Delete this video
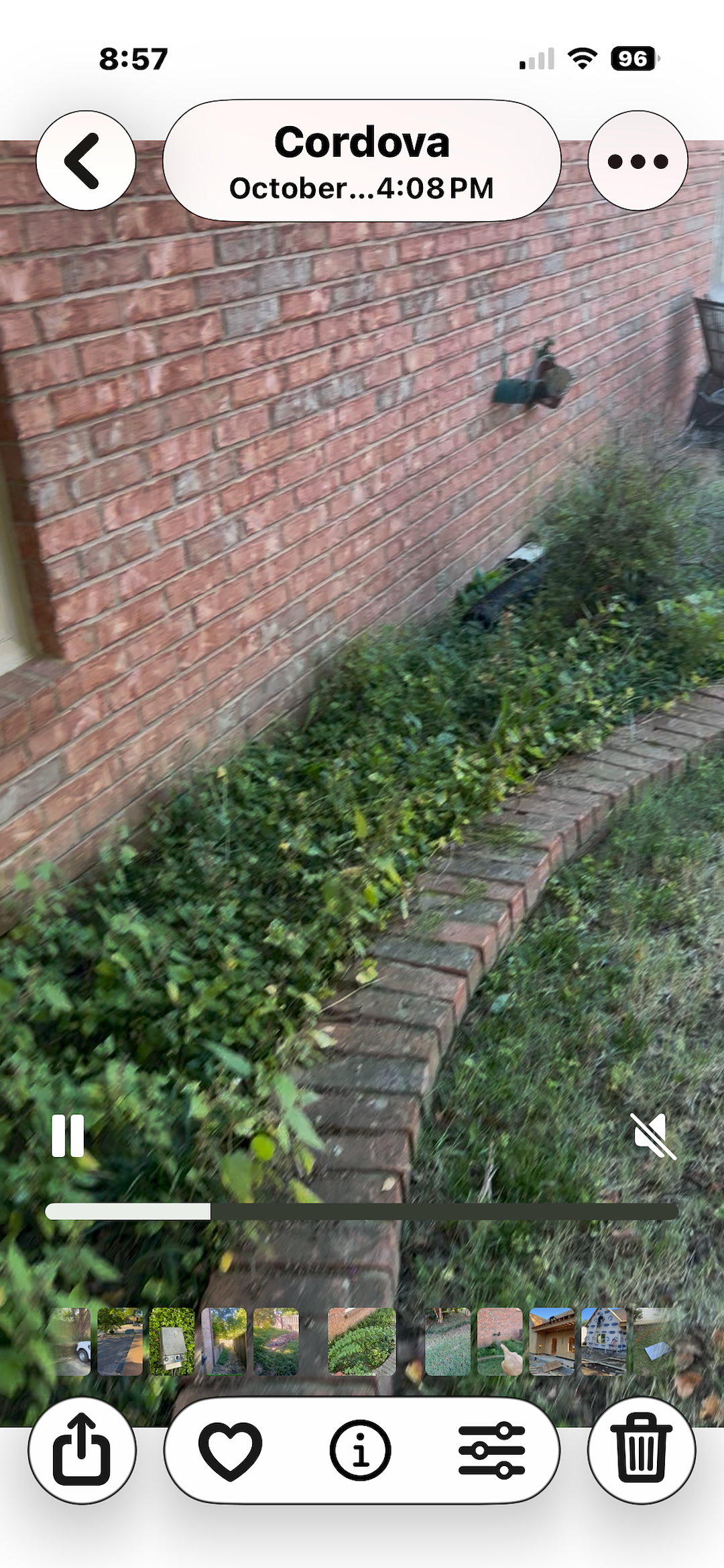 641,1451
